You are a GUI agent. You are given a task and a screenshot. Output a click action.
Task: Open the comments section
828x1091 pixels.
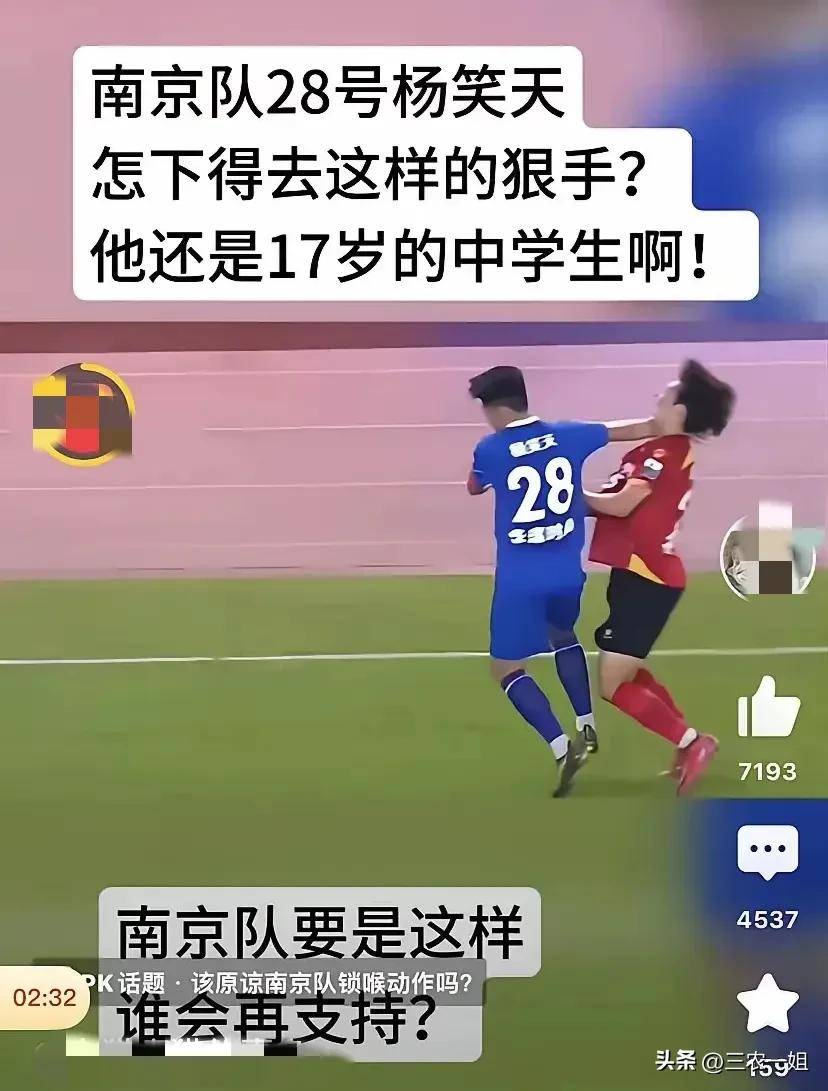(768, 853)
